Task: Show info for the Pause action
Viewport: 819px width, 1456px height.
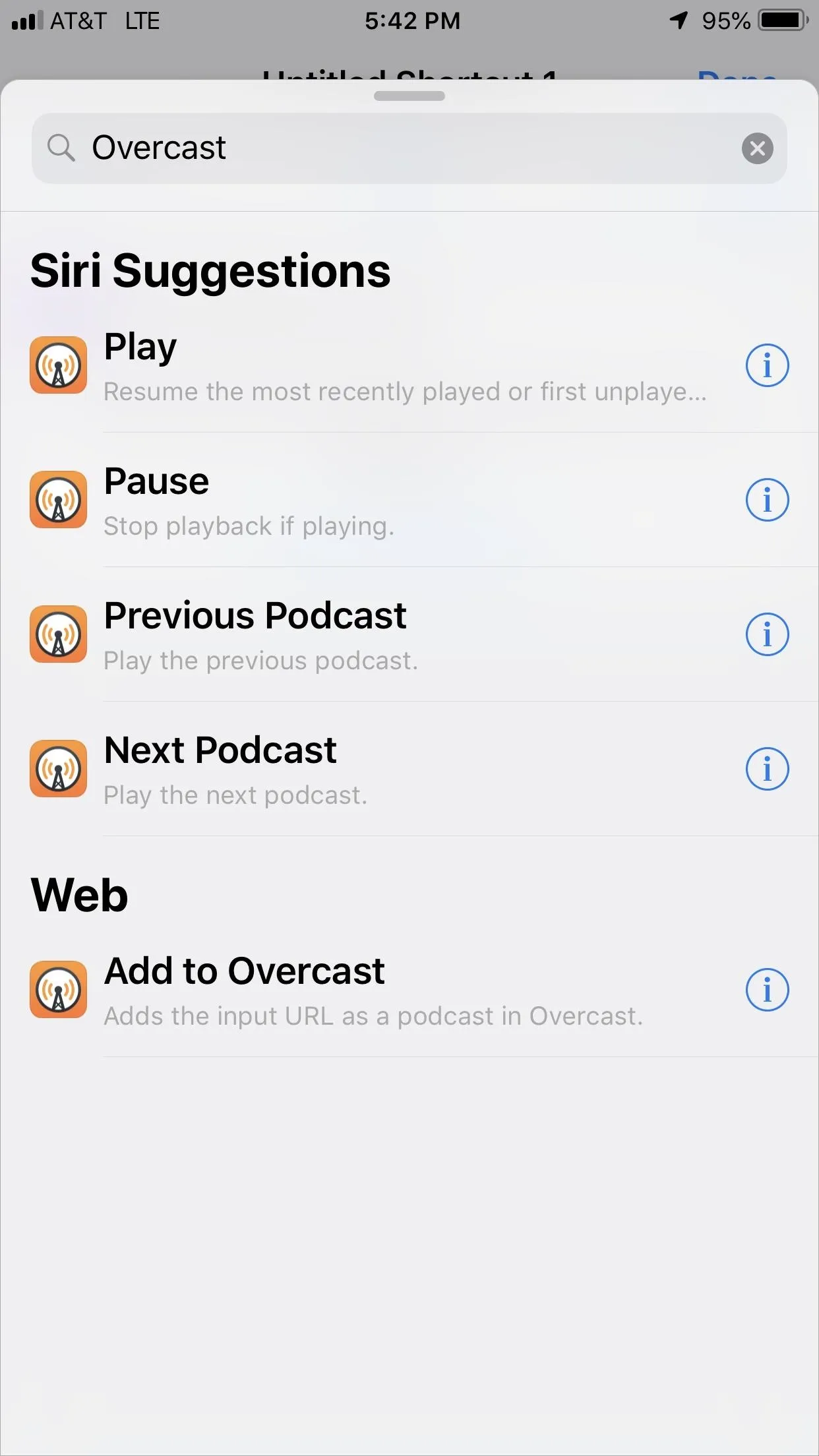Action: 767,500
